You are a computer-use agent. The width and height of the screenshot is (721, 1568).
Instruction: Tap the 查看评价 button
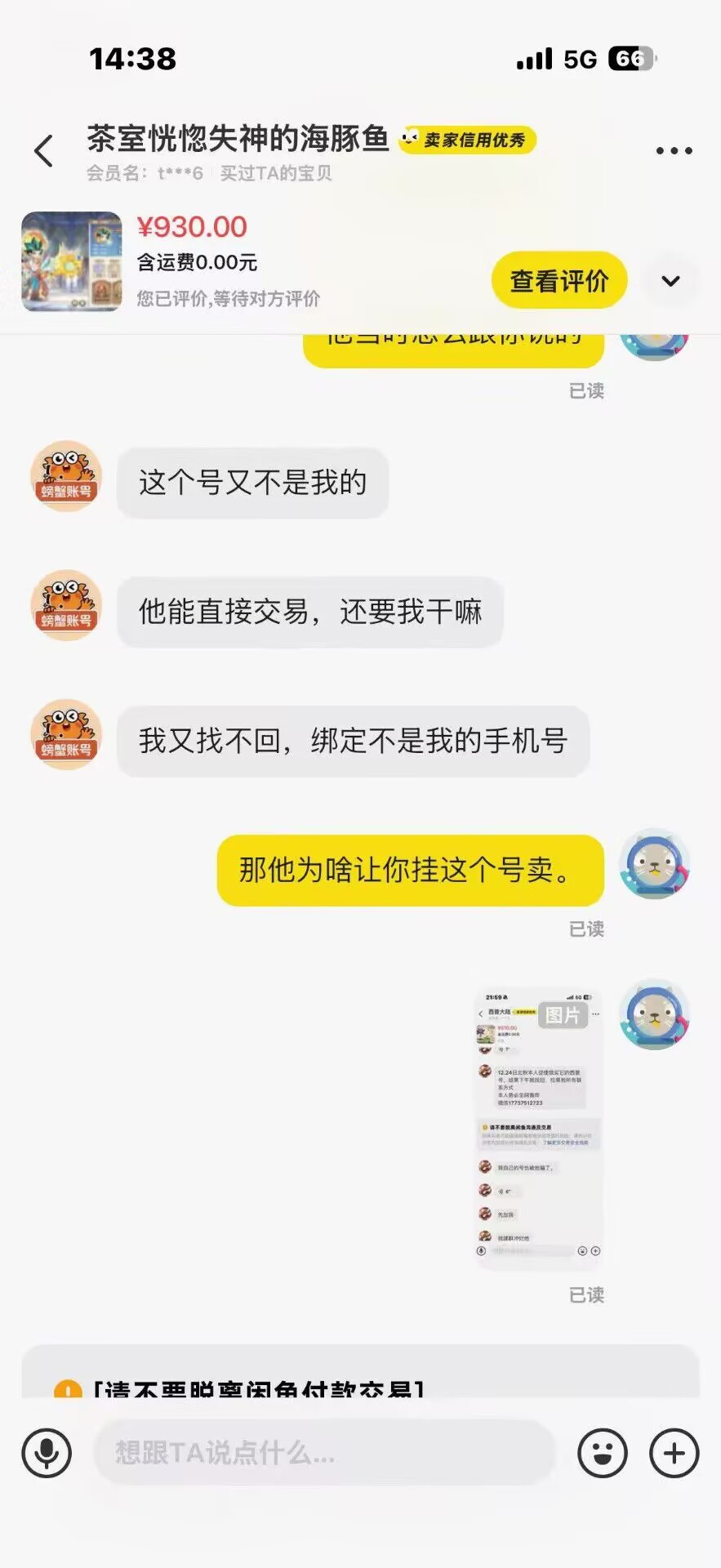[x=559, y=281]
